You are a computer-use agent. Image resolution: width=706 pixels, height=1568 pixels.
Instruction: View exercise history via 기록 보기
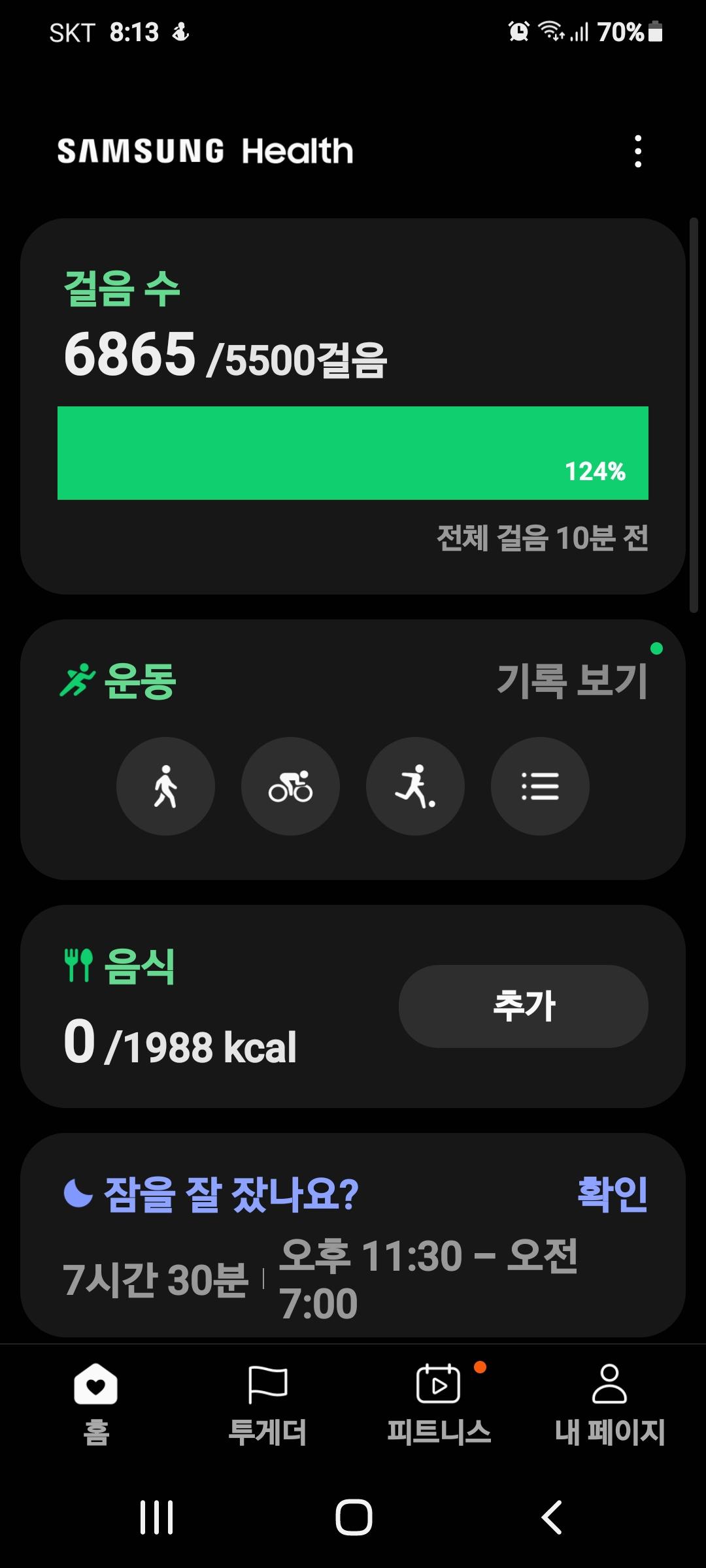coord(572,681)
